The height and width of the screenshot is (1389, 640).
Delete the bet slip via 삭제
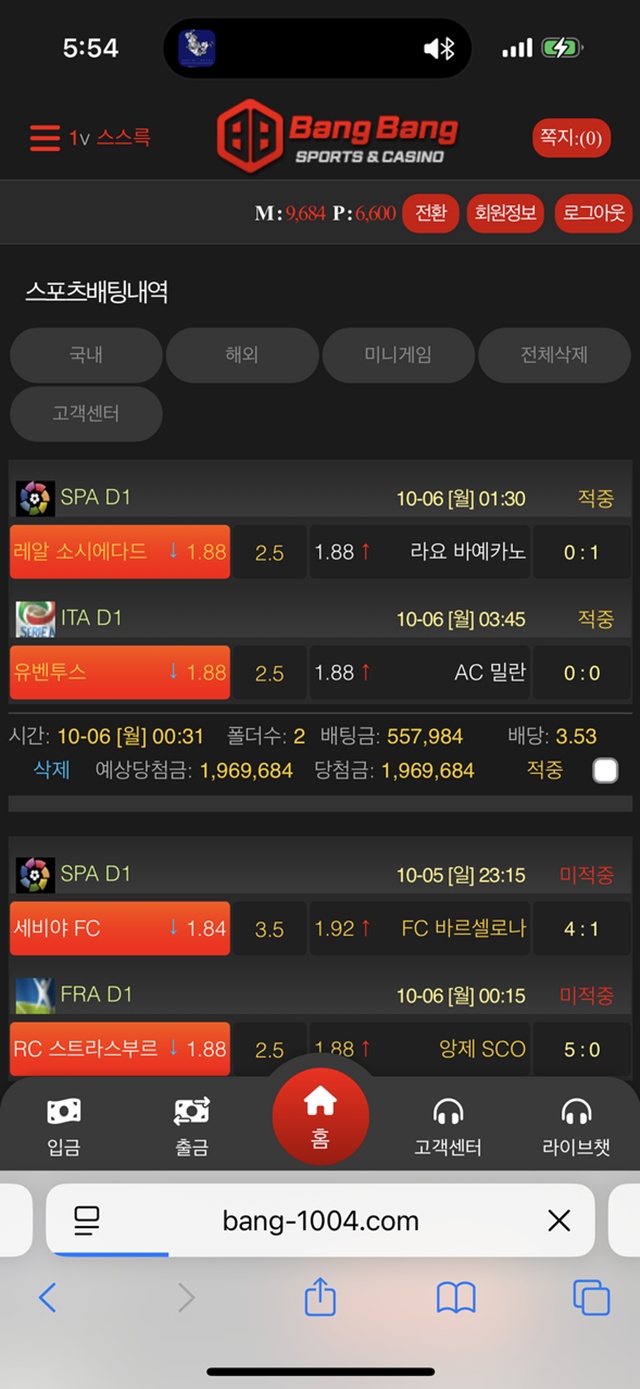pyautogui.click(x=52, y=770)
